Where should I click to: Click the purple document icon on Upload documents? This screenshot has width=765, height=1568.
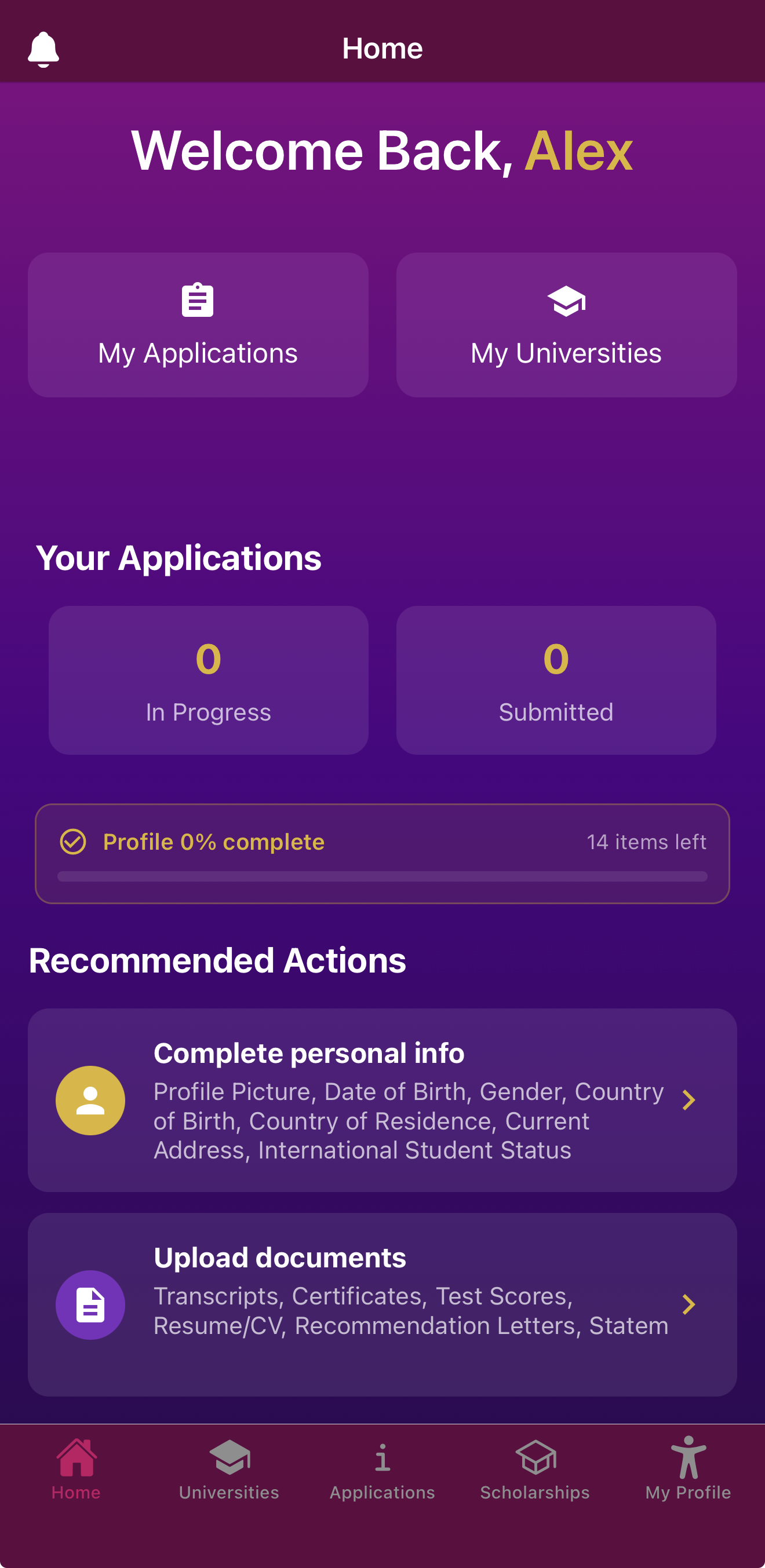click(90, 1304)
